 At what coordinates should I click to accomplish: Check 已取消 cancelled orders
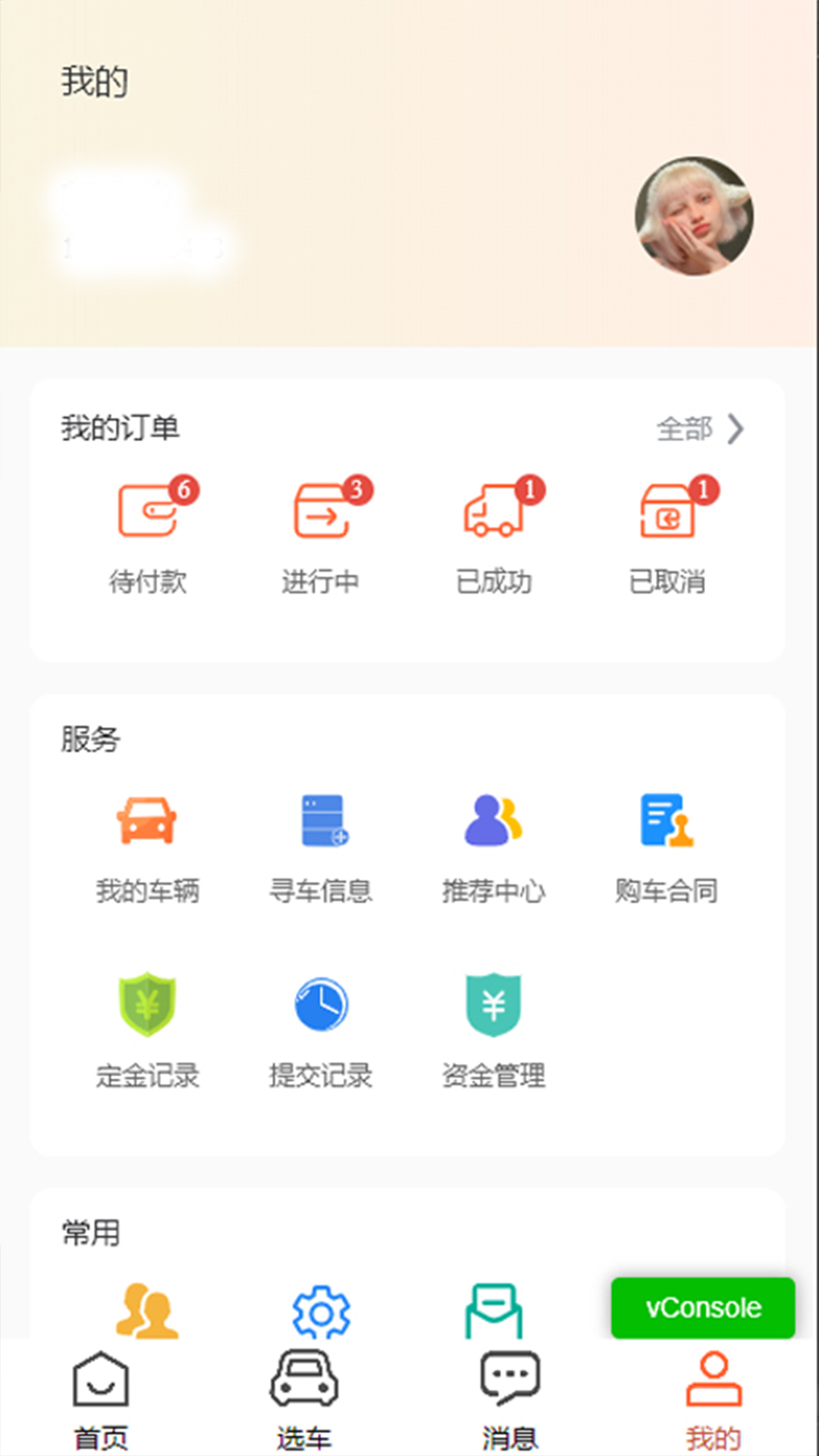pyautogui.click(x=669, y=531)
